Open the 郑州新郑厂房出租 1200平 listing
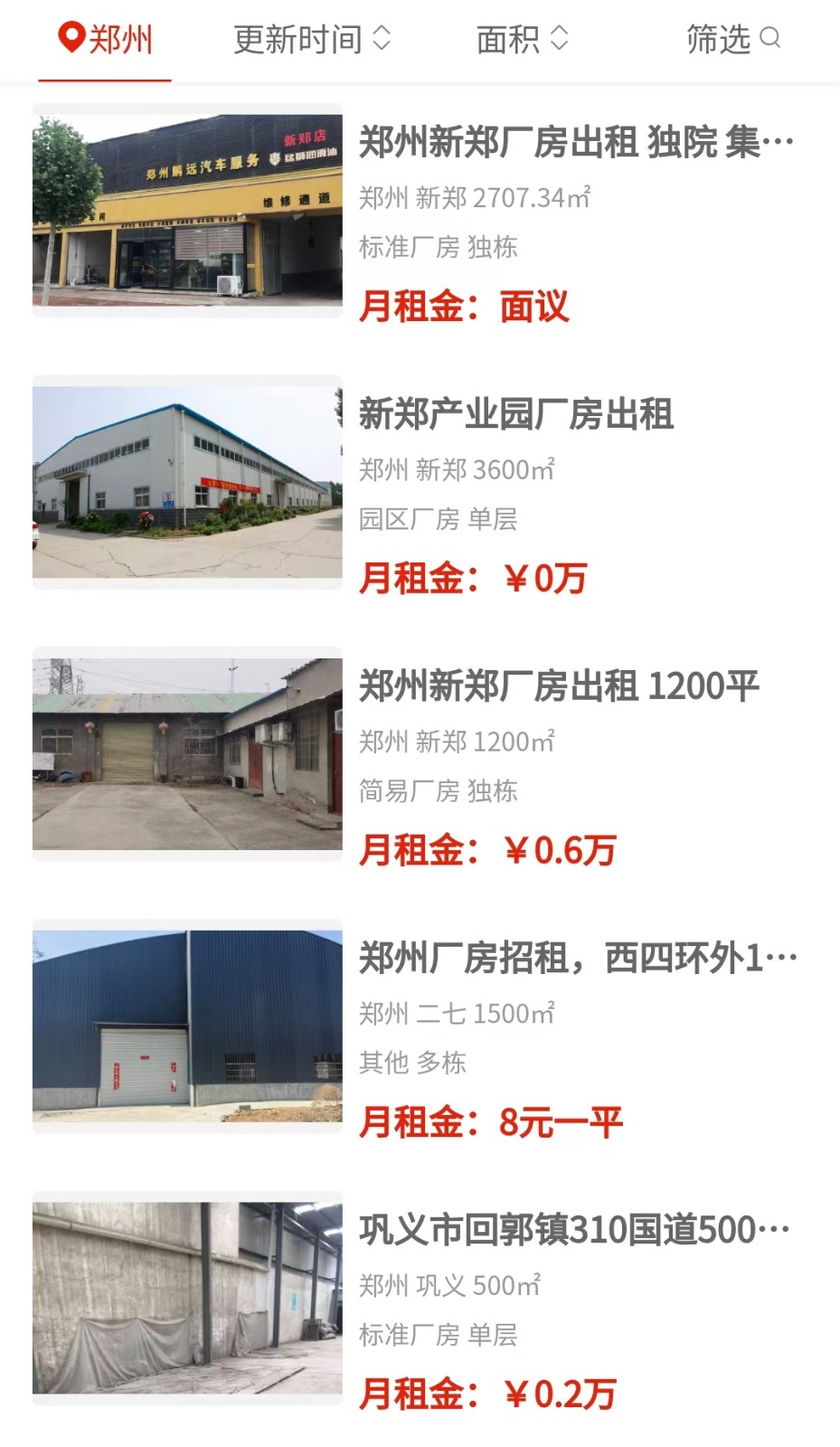Image resolution: width=840 pixels, height=1447 pixels. click(558, 687)
